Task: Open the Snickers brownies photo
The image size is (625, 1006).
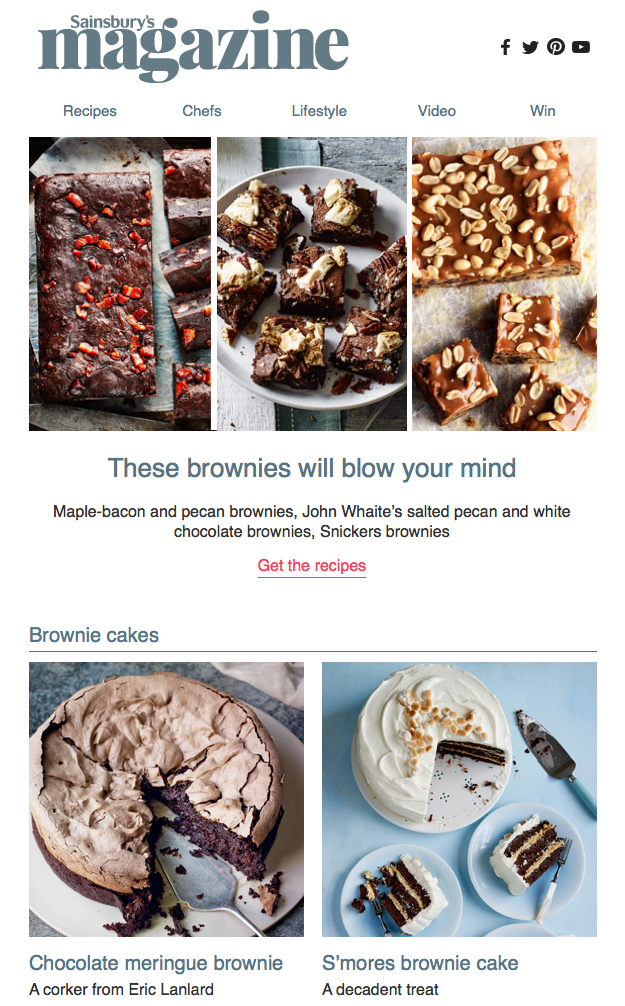Action: (504, 284)
